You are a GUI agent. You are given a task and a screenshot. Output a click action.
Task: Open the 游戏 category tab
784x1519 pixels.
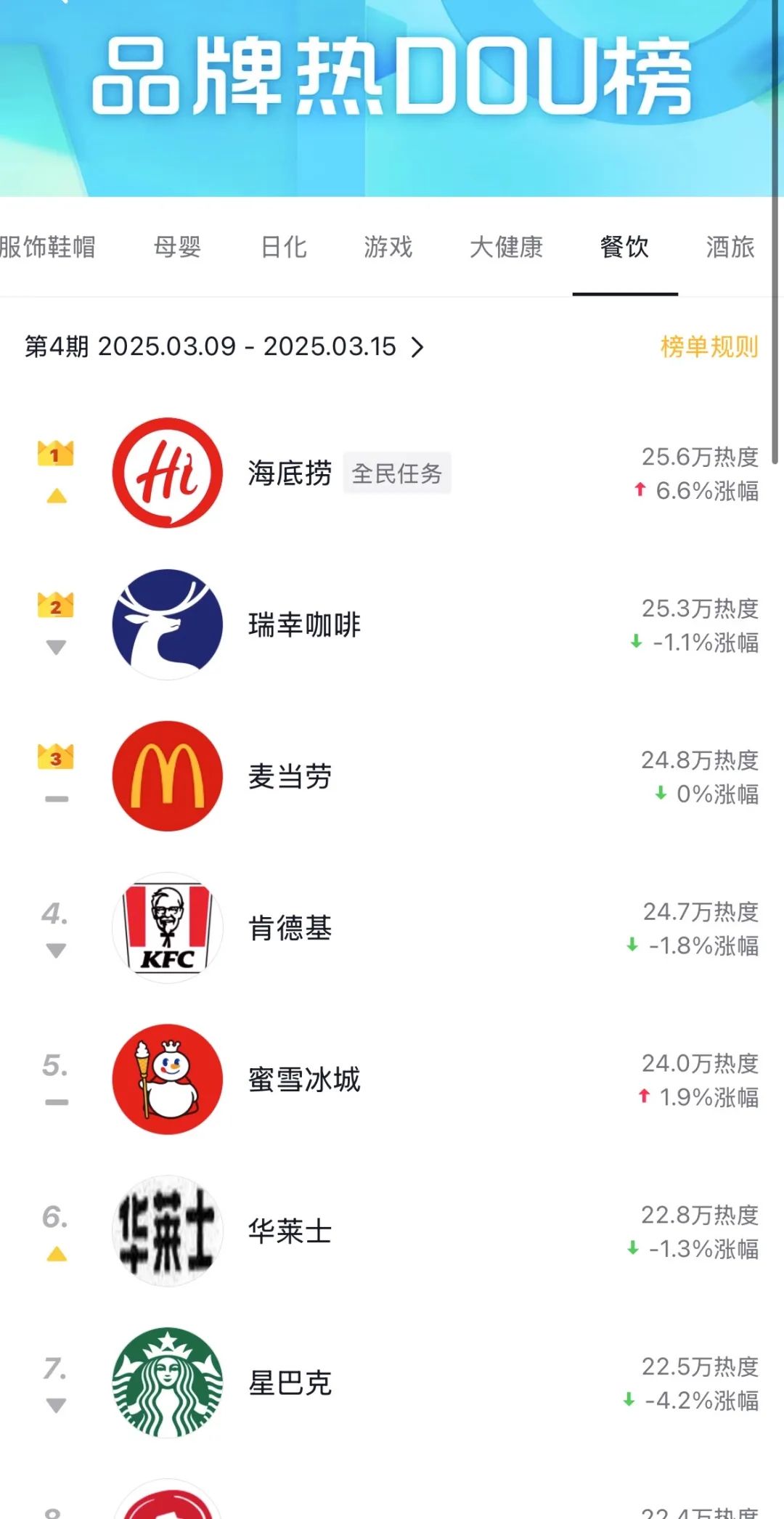pos(388,247)
